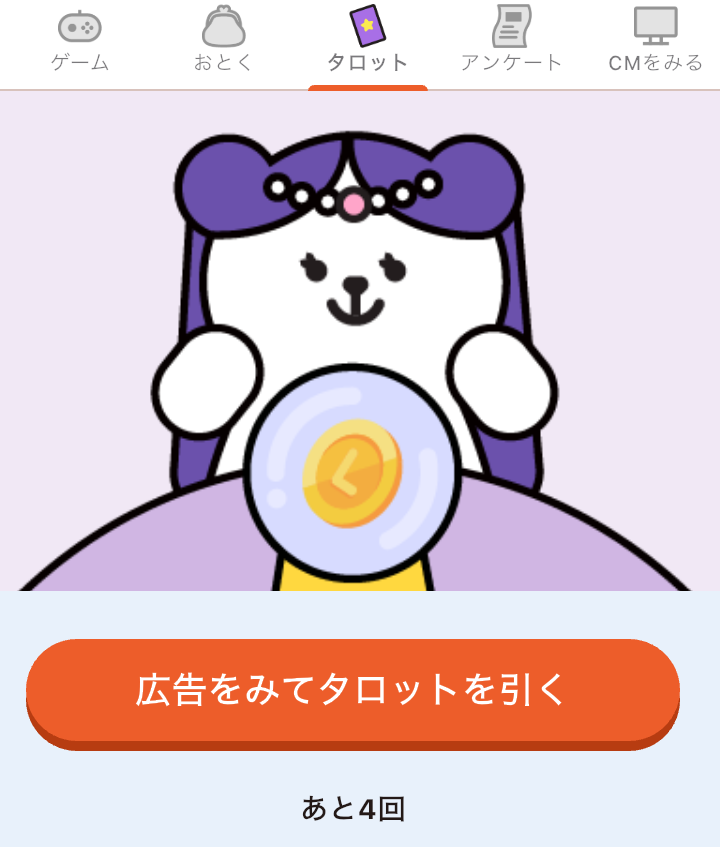720x847 pixels.
Task: Select the タロット tab
Action: (368, 42)
